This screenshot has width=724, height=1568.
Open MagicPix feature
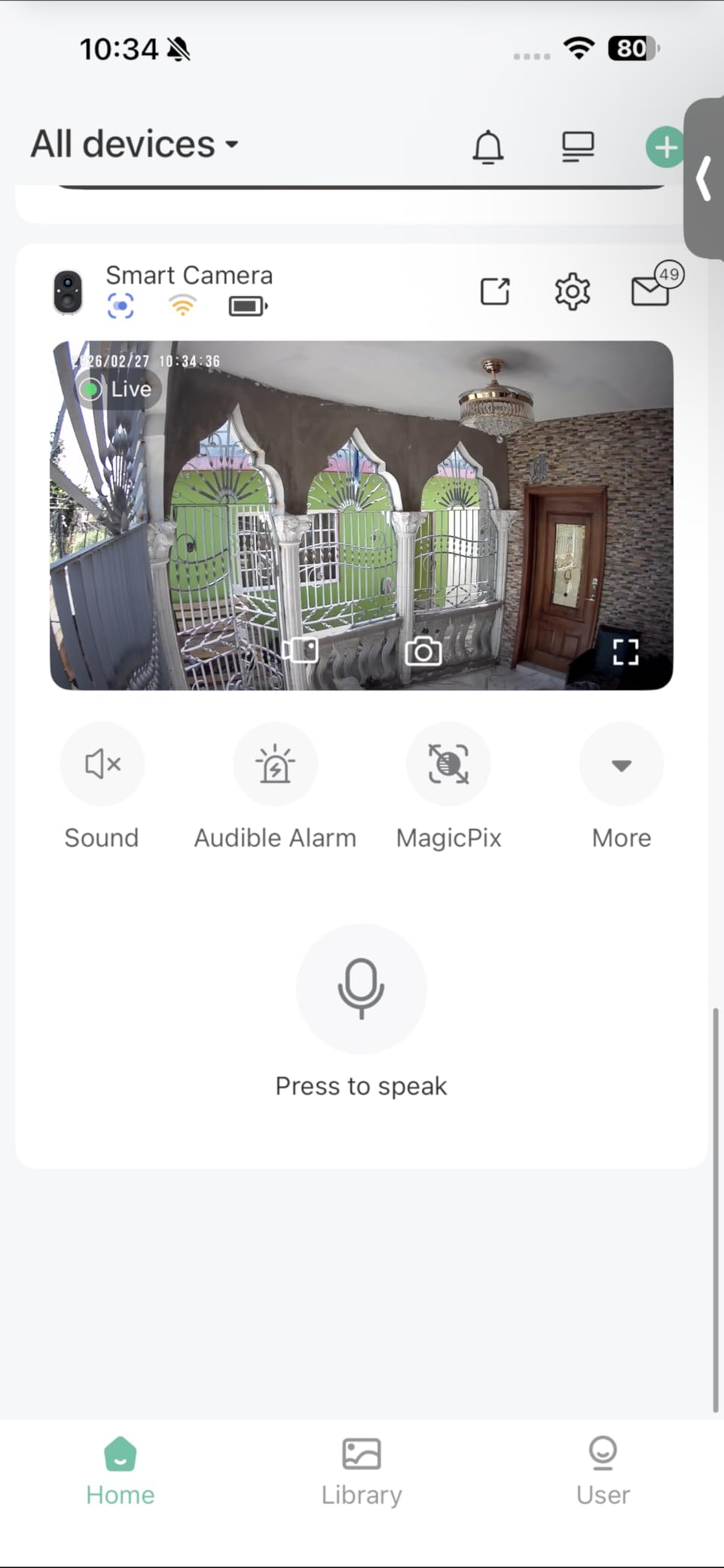tap(448, 764)
